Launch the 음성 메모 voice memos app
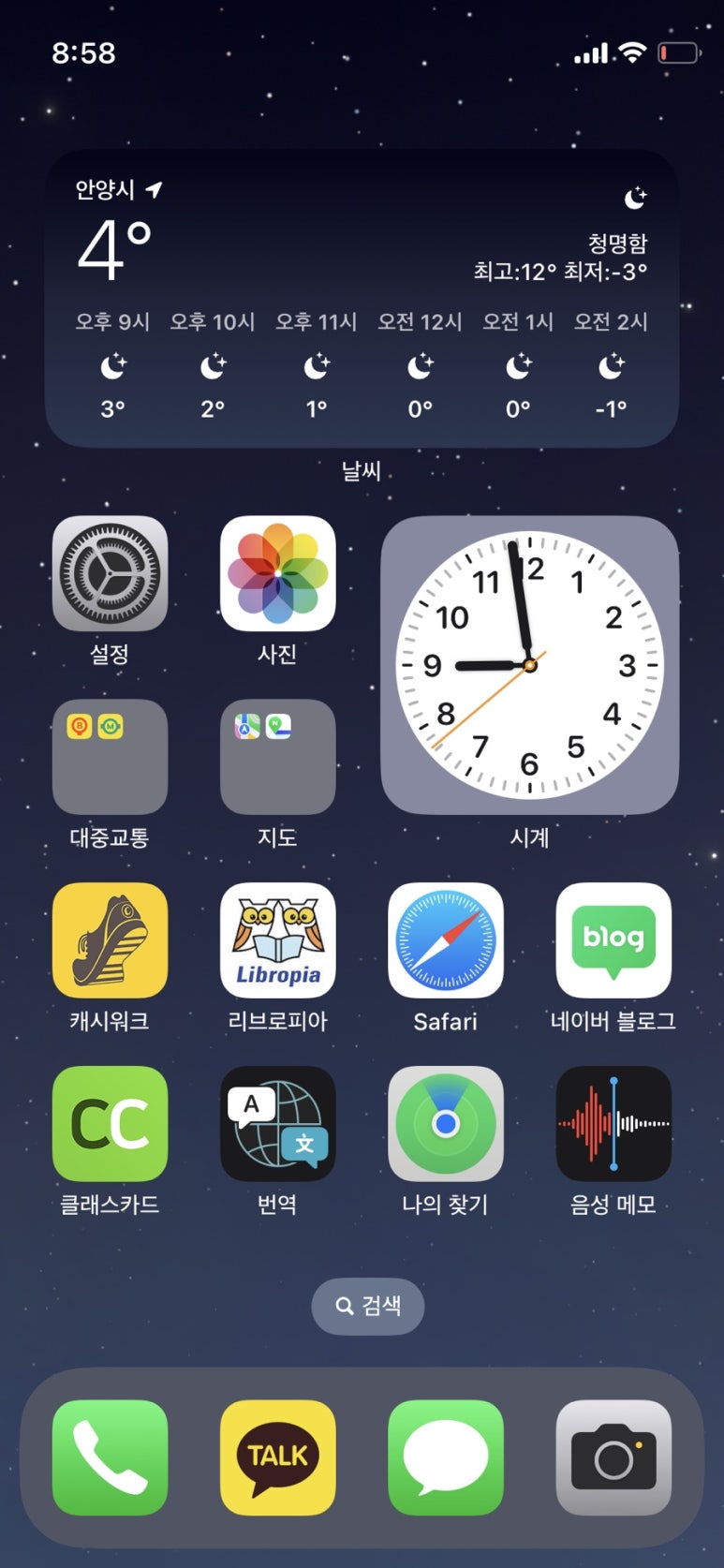The image size is (724, 1568). pyautogui.click(x=613, y=1124)
